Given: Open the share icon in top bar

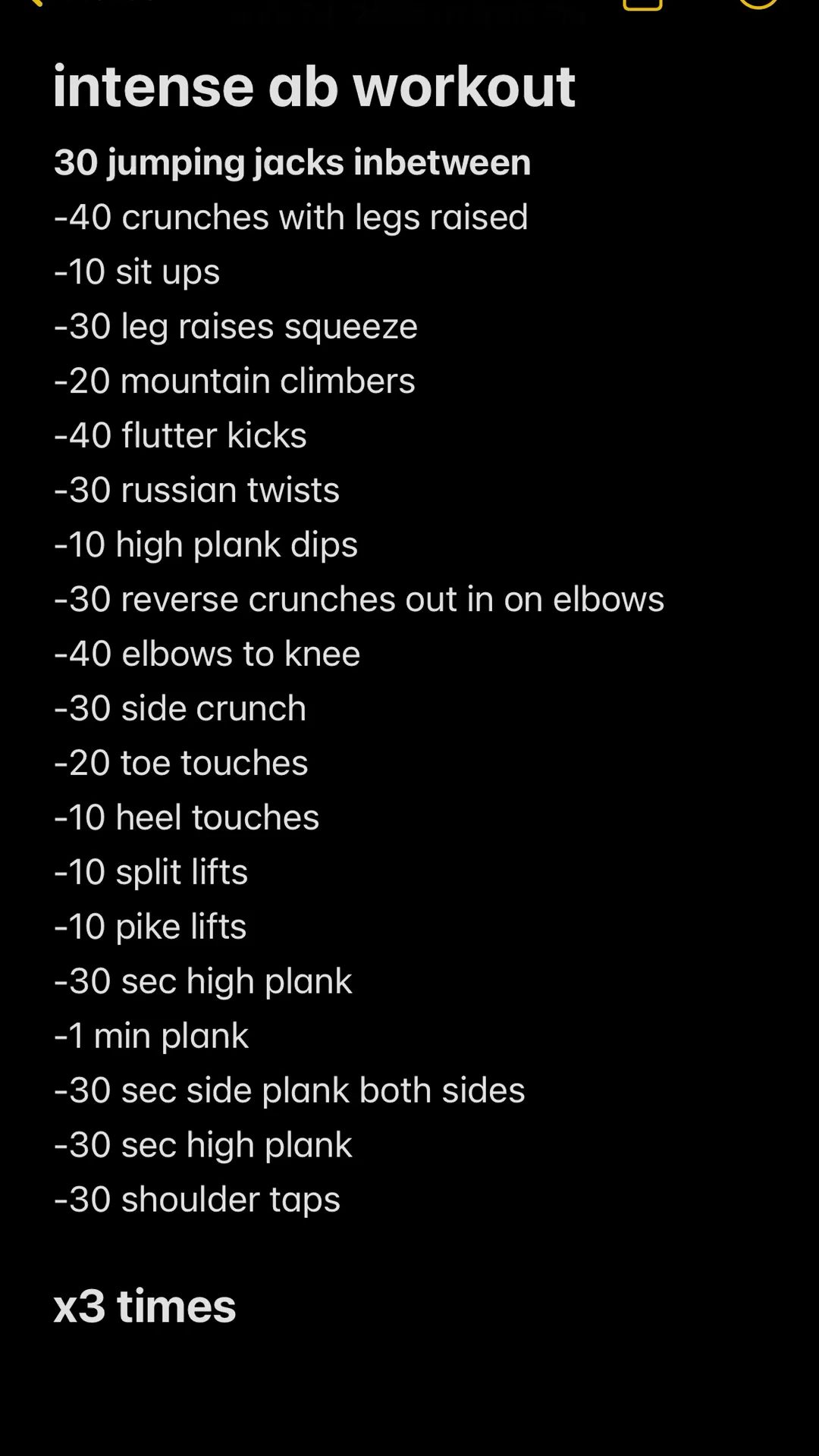Looking at the screenshot, I should (x=642, y=4).
